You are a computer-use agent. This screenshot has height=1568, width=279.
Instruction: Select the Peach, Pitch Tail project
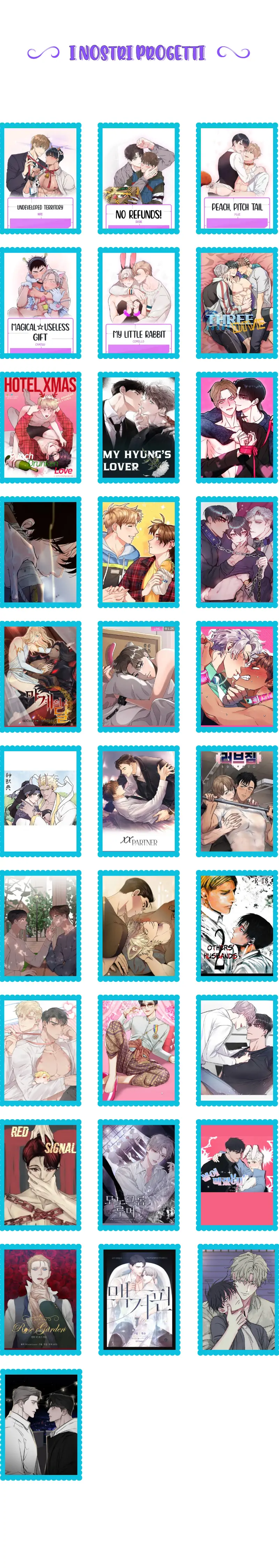tap(236, 178)
